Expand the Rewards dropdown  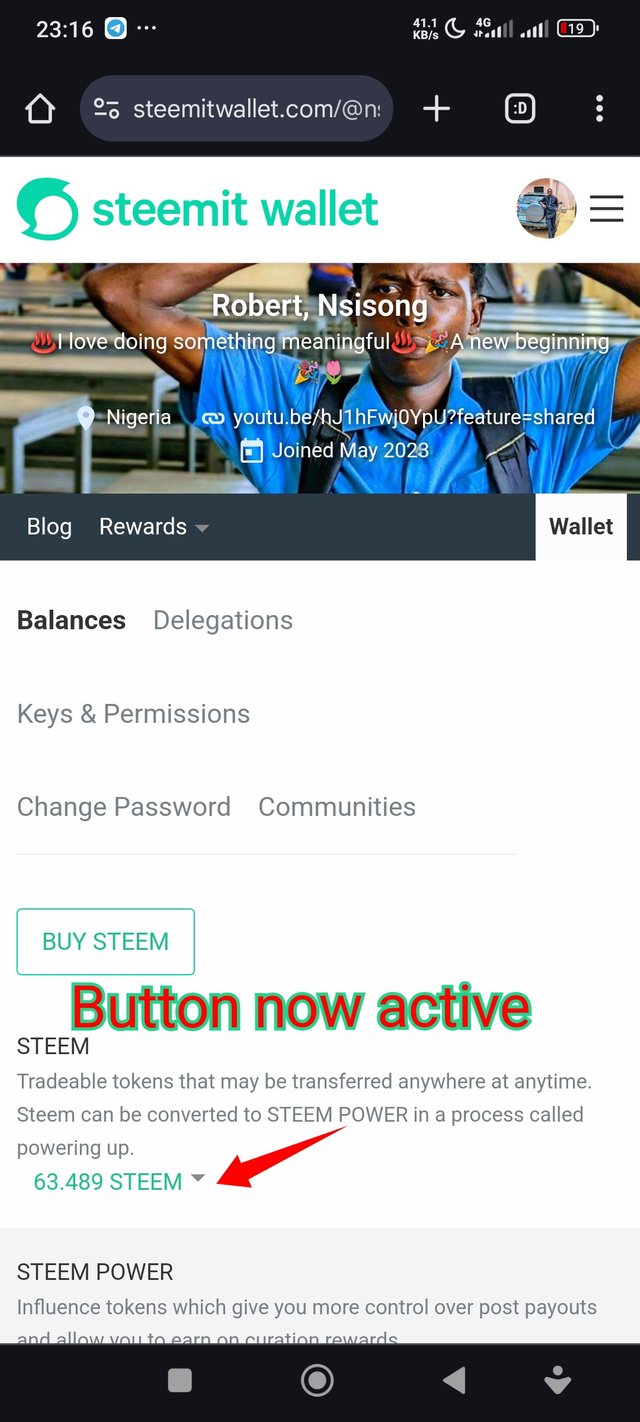pos(154,527)
